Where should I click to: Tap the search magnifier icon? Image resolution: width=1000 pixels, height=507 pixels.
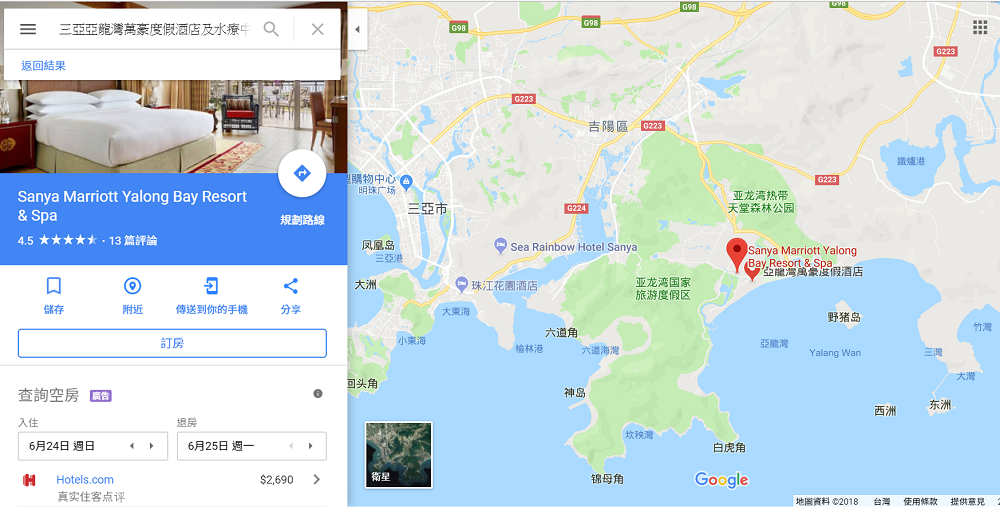pos(271,29)
